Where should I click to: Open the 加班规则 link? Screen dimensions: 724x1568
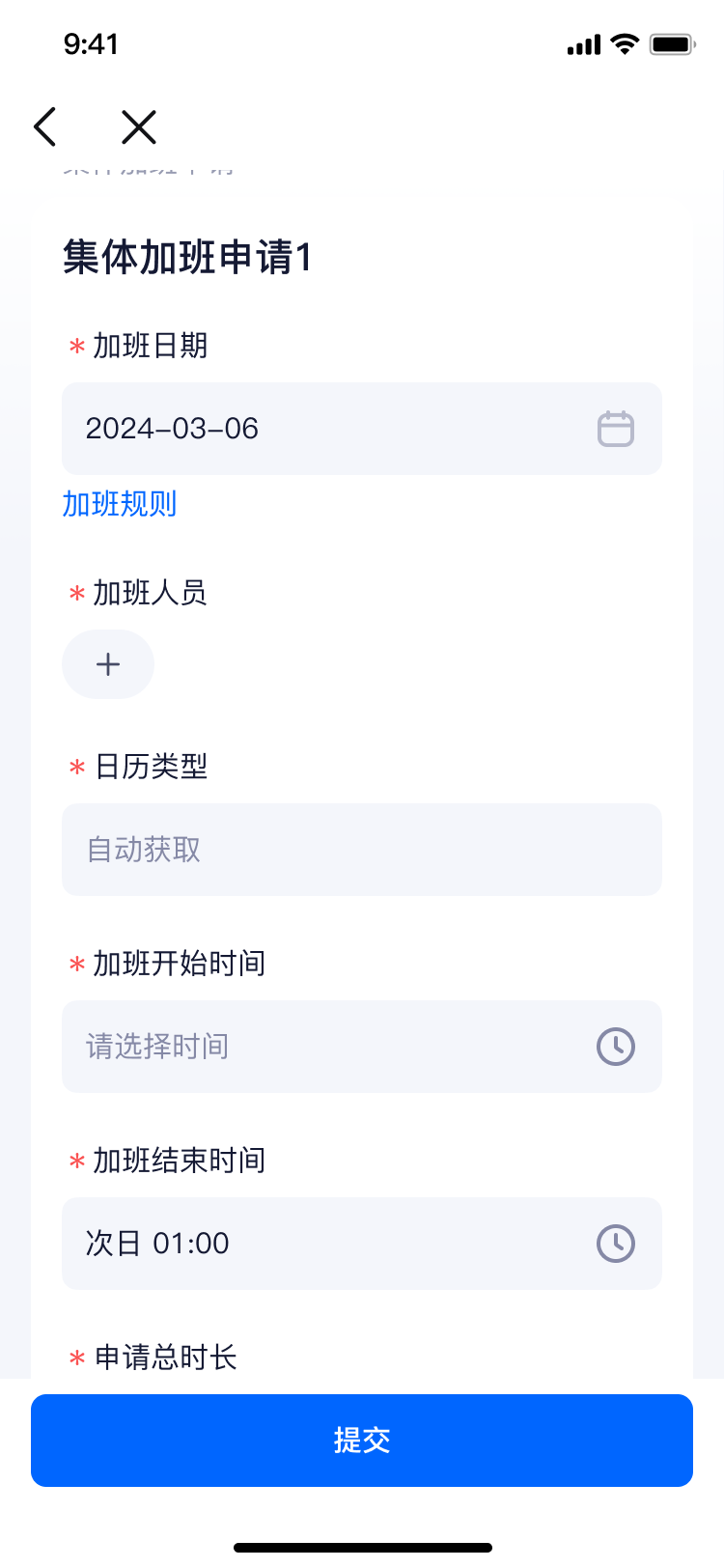(x=120, y=504)
